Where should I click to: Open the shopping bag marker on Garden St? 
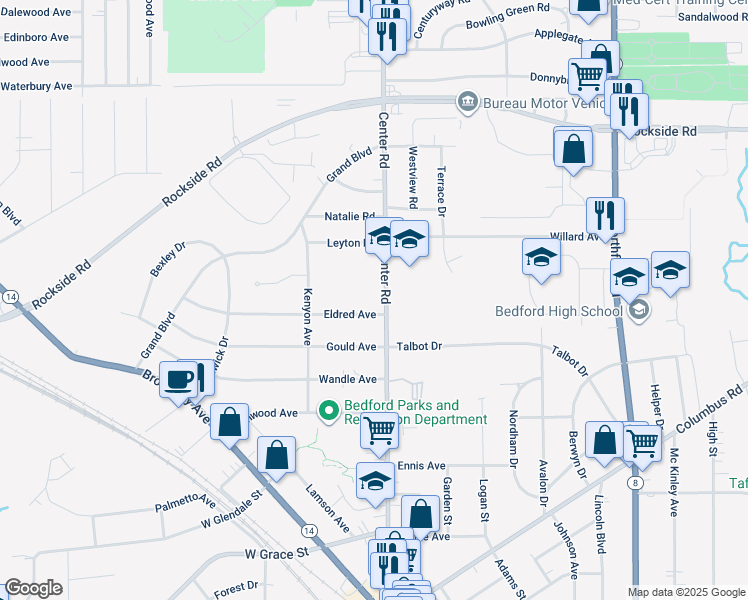421,514
